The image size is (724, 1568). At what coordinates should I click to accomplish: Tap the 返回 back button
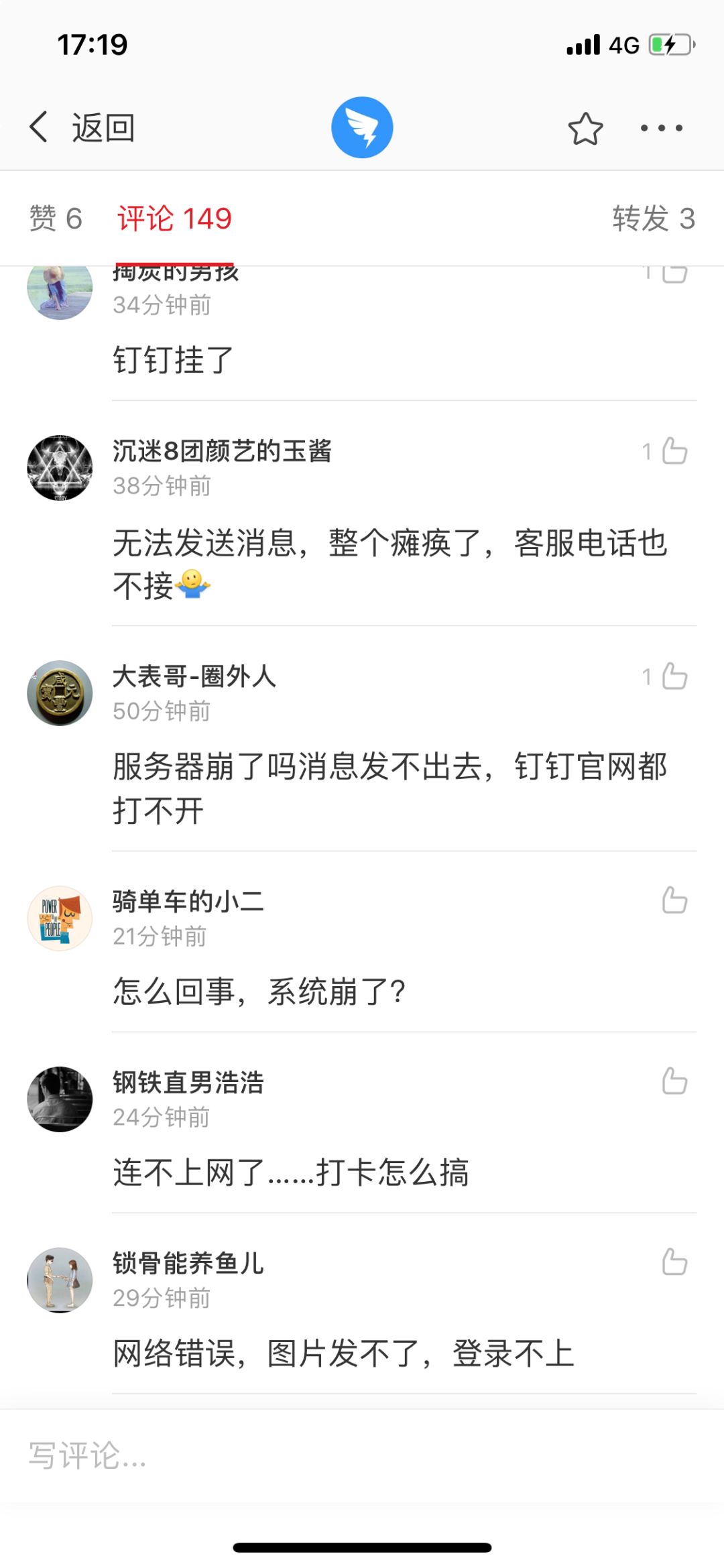click(82, 127)
